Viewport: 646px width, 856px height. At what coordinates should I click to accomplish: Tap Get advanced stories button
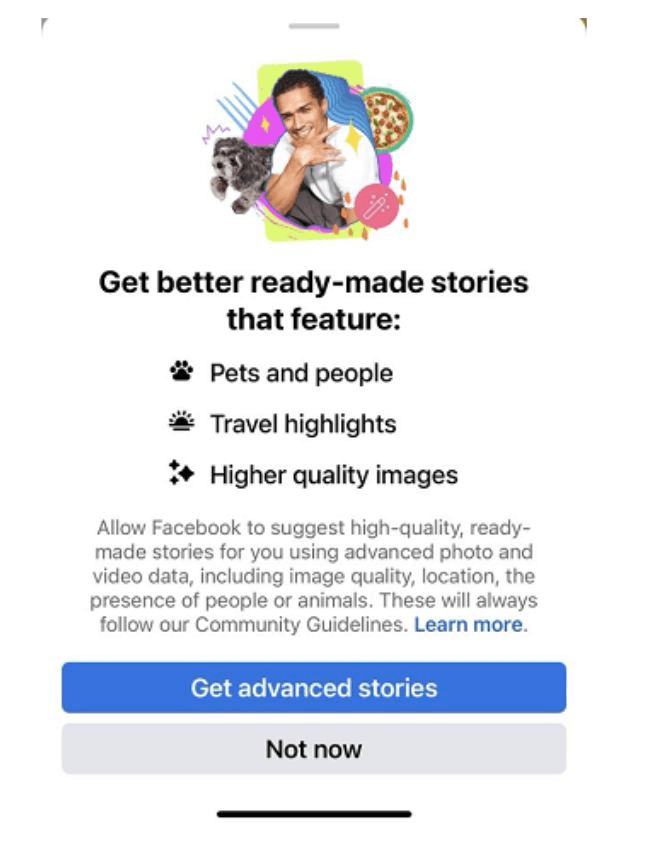coord(314,688)
